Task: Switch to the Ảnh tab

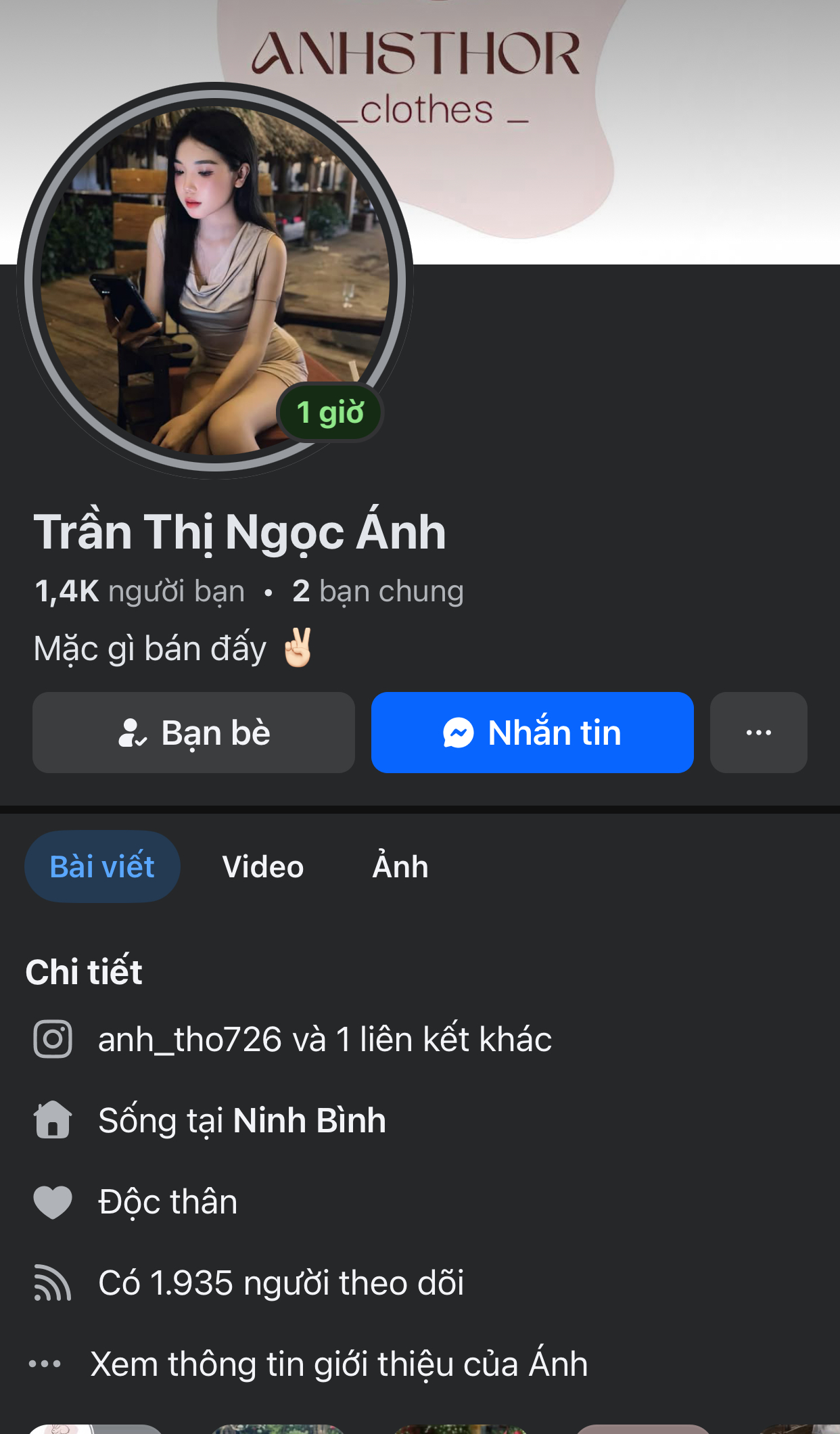Action: point(400,866)
